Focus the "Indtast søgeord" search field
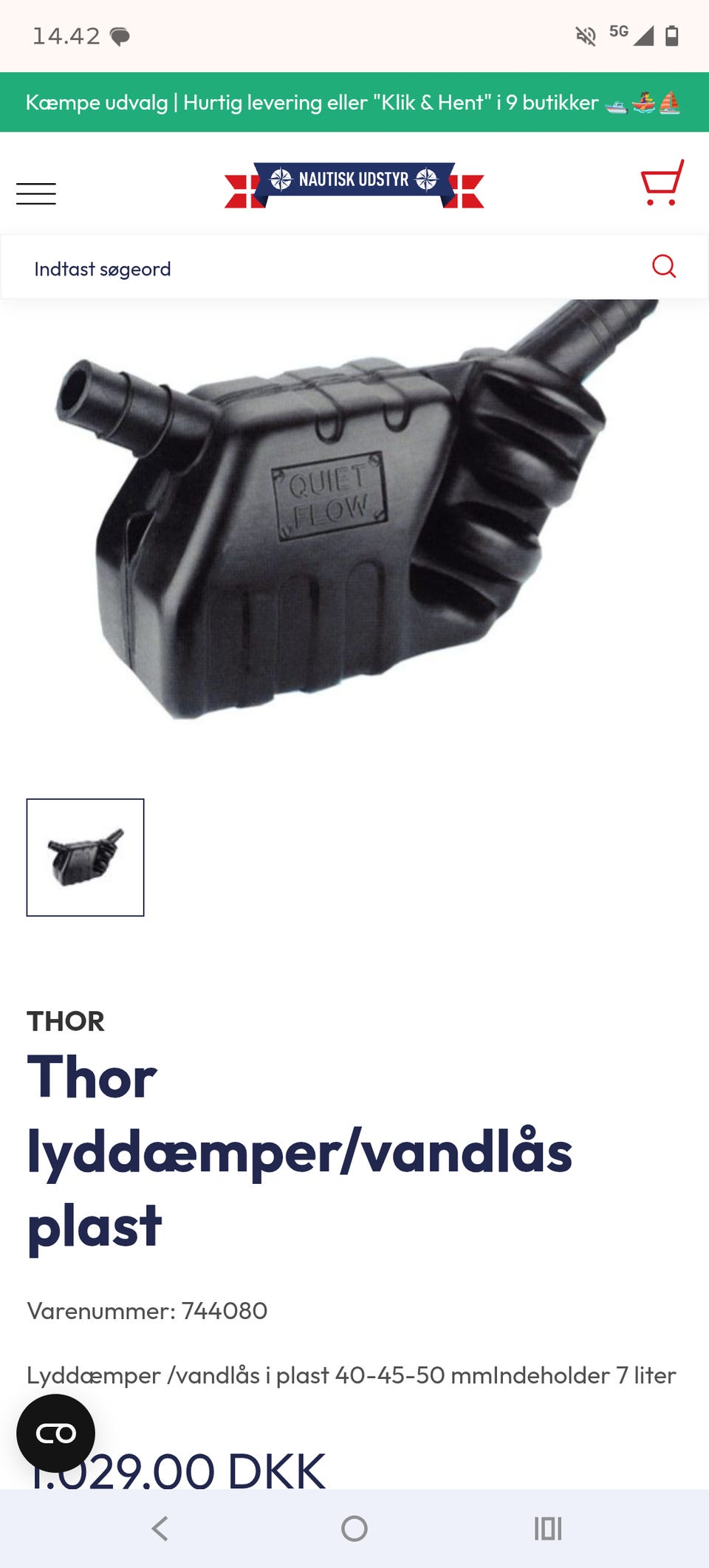 325,268
